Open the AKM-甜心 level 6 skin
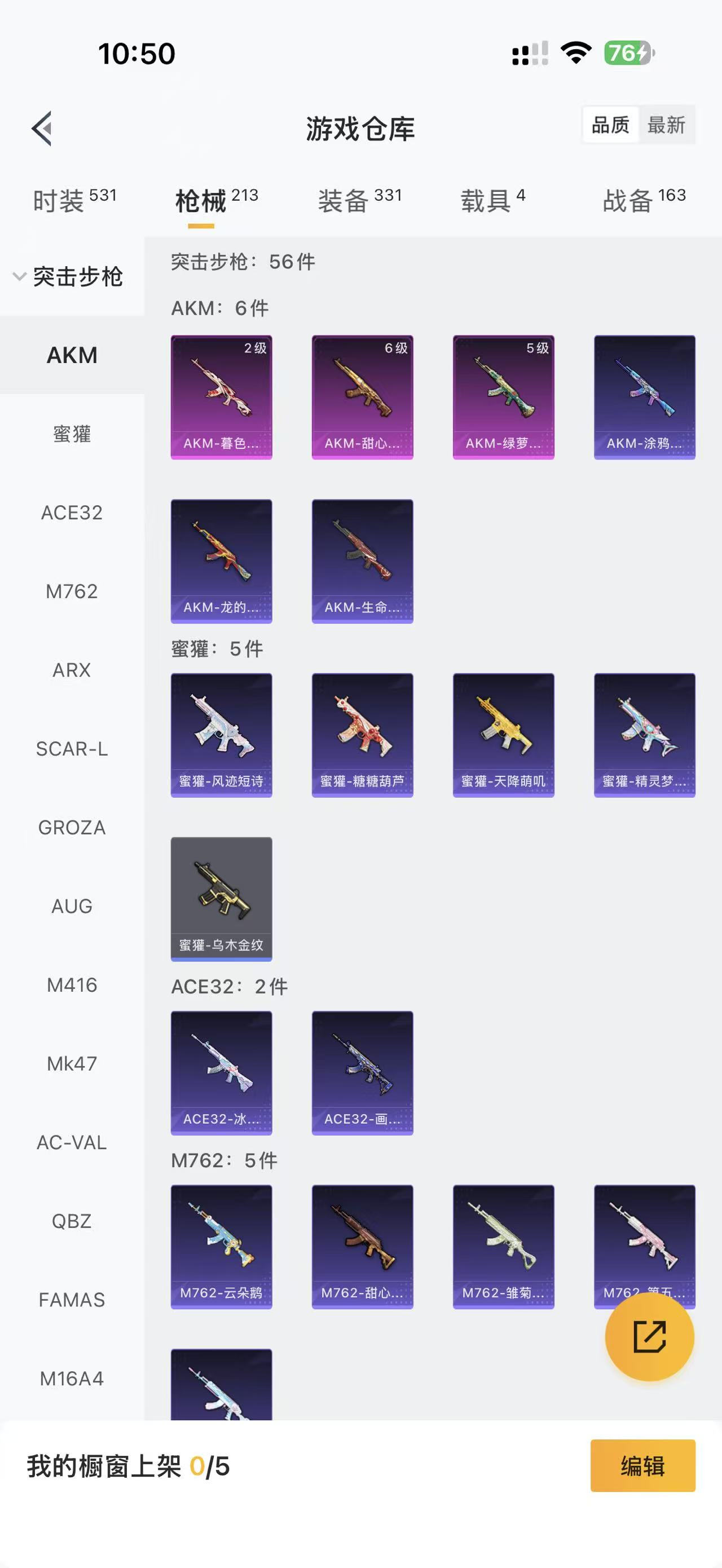 [x=362, y=397]
